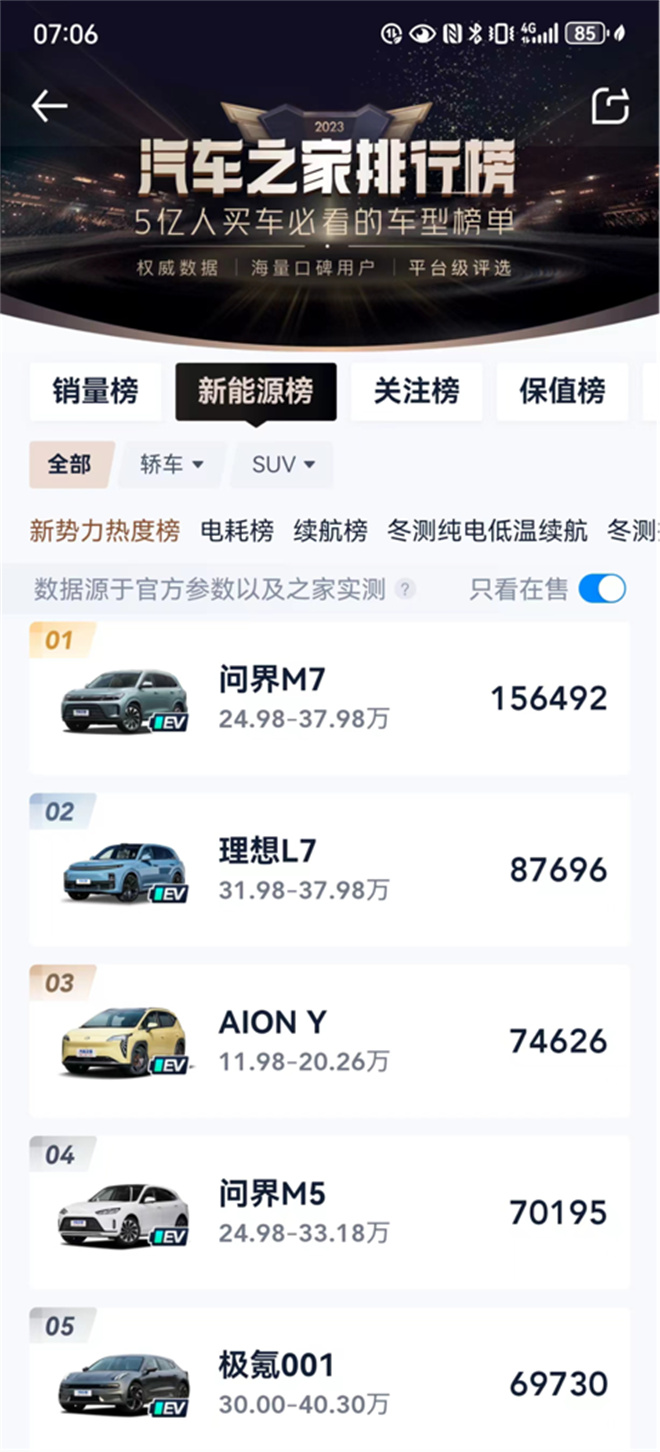660x1452 pixels.
Task: Open the 续航榜 sub-tab
Action: (x=330, y=531)
